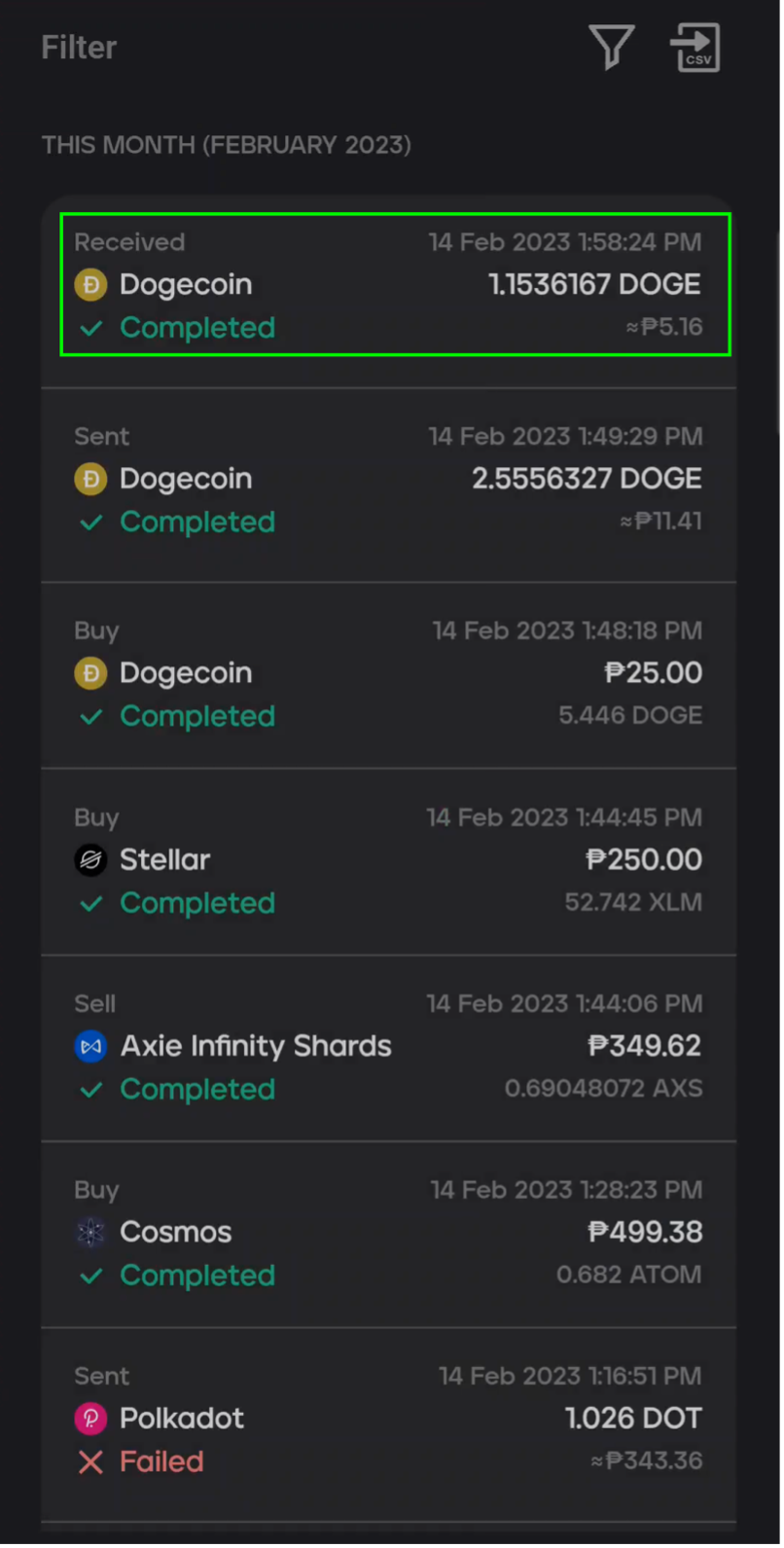This screenshot has height=1548, width=784.
Task: Click the Dogecoin coin icon in Received row
Action: point(90,284)
